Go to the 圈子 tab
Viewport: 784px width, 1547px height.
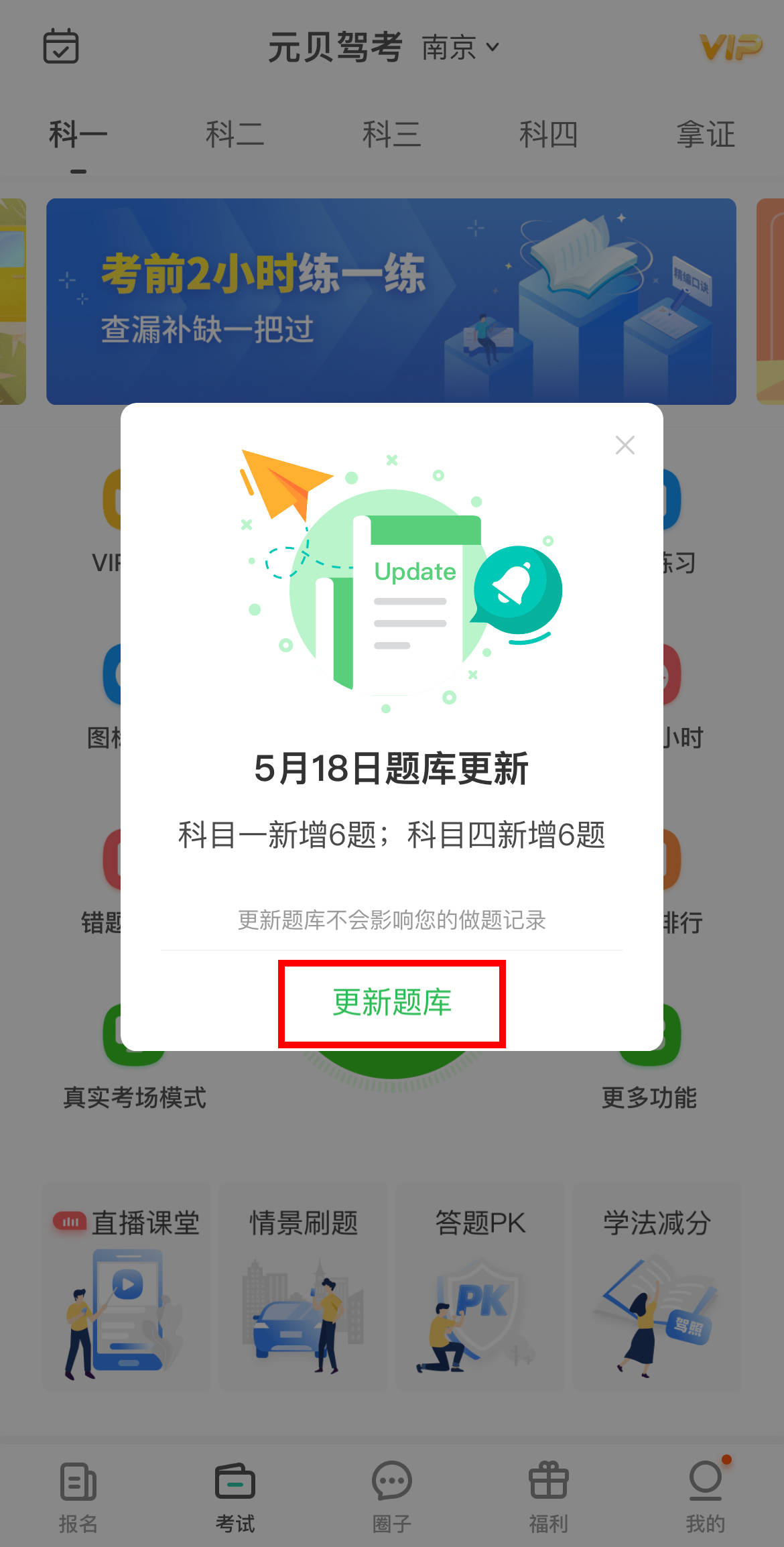(392, 1497)
